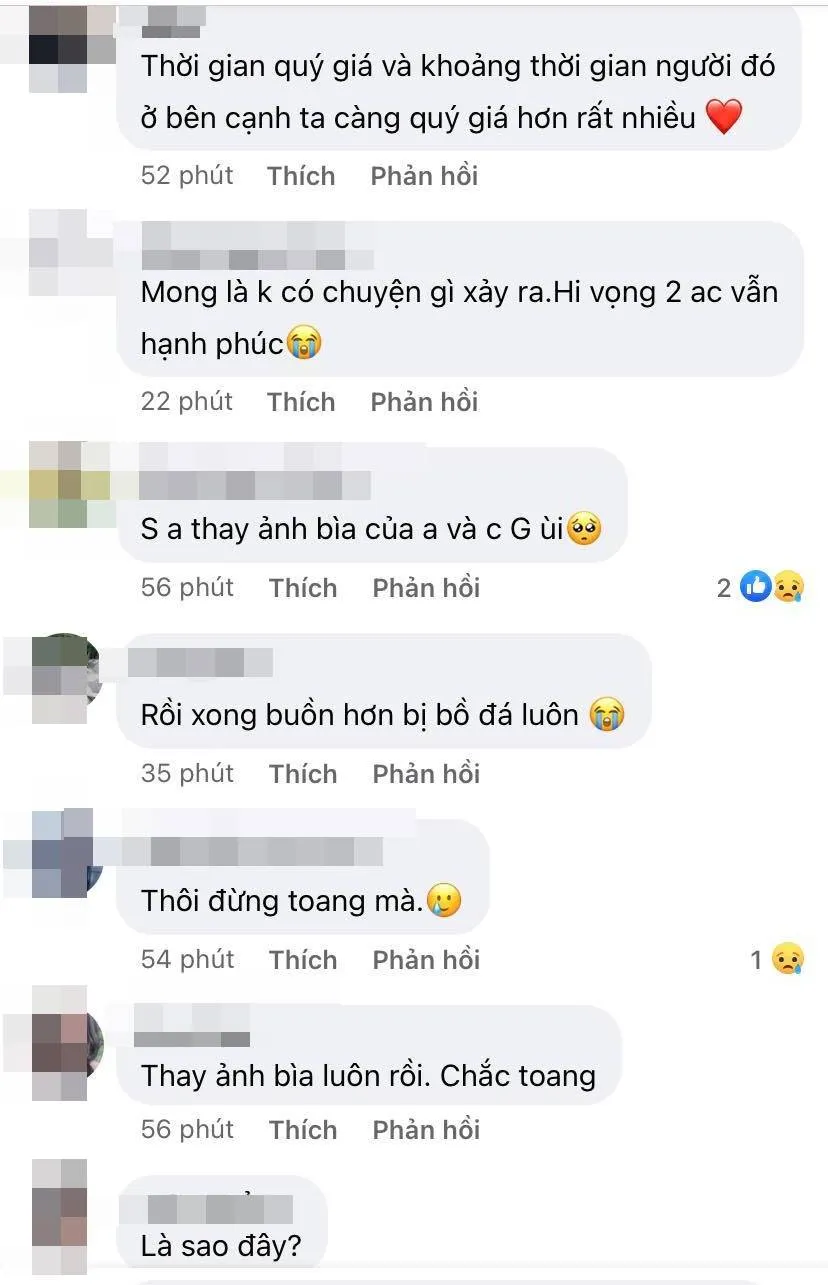Reply to the comment "S a thay ảnh bìa"
The height and width of the screenshot is (1285, 828).
pos(426,588)
